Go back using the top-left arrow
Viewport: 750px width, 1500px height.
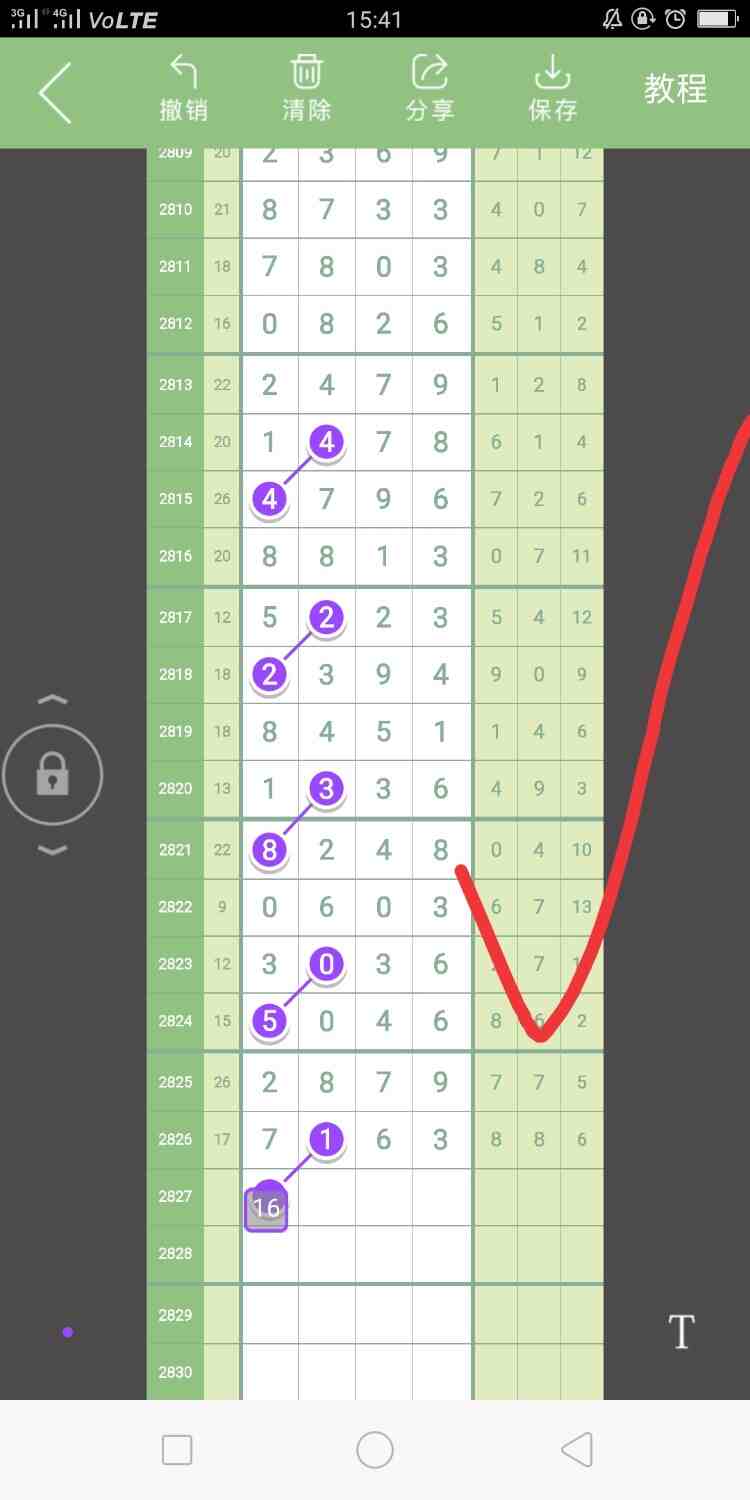(x=55, y=92)
